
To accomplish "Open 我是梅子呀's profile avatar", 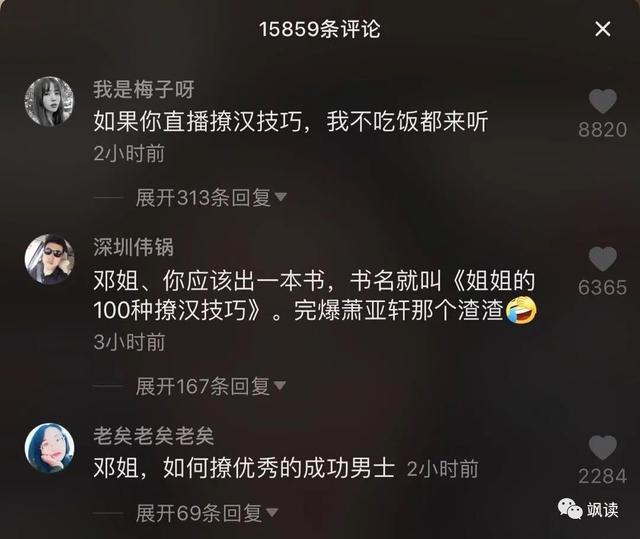I will (49, 102).
